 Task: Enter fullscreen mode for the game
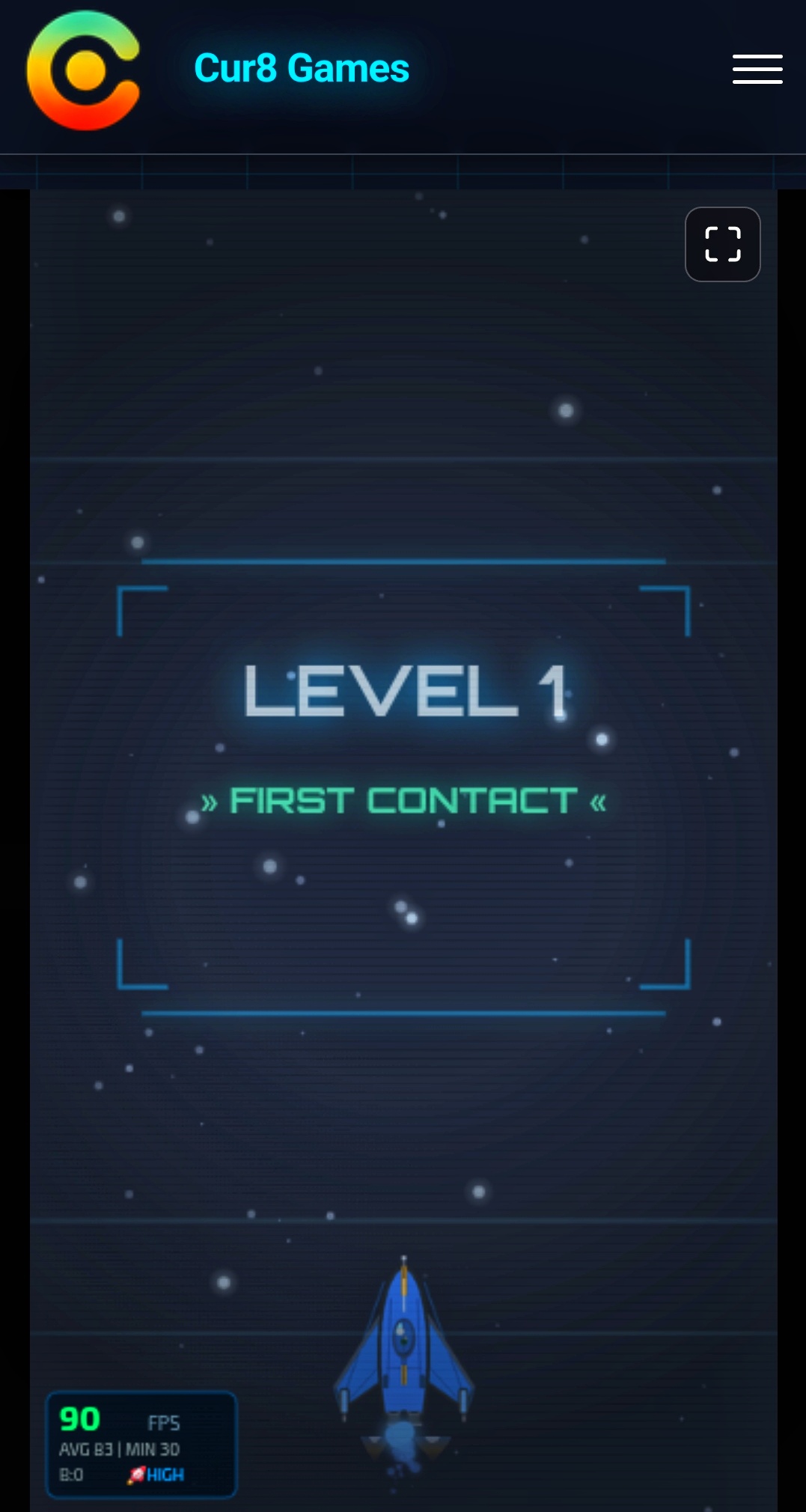[723, 244]
